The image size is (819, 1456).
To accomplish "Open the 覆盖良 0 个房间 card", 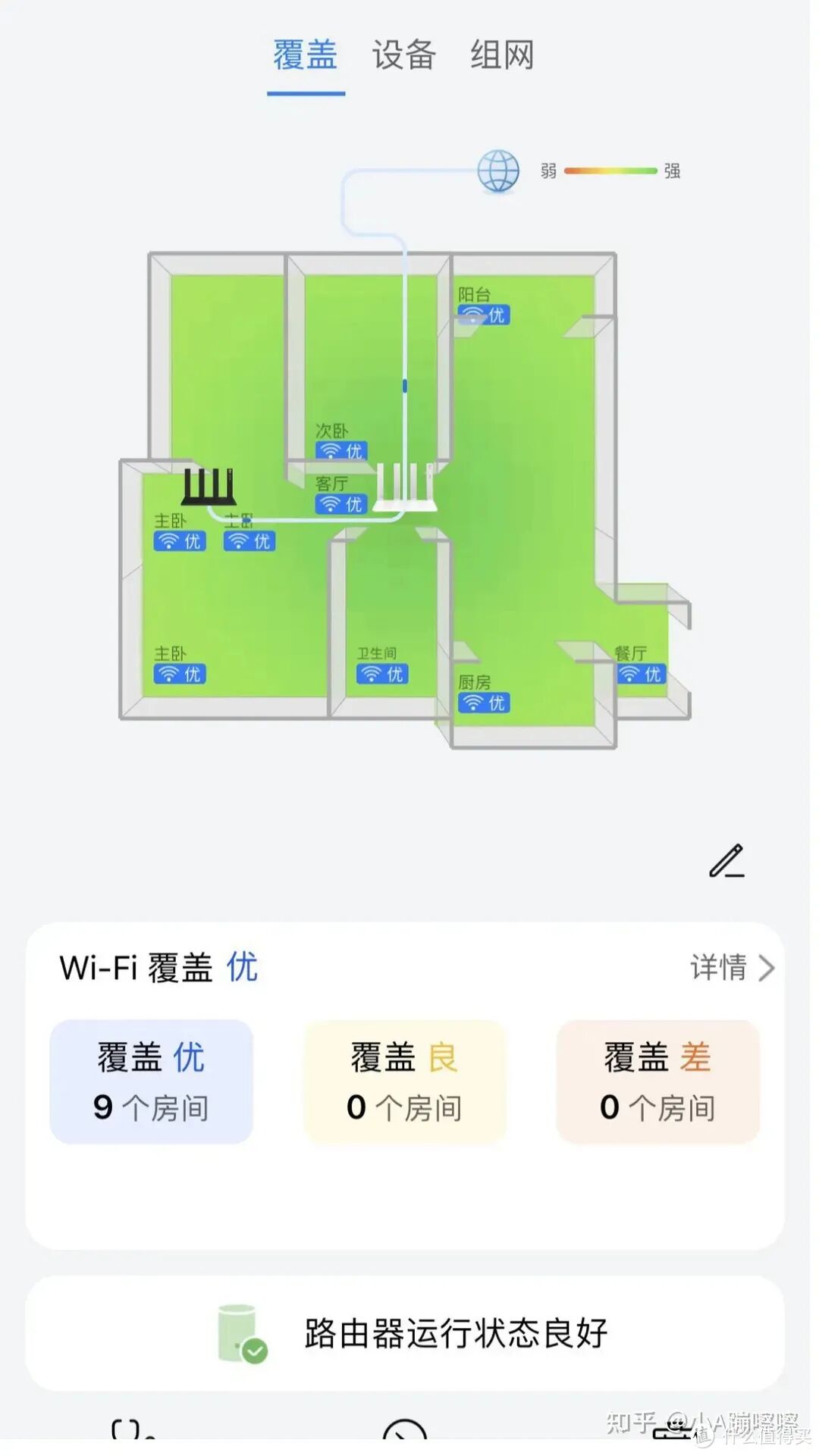I will (x=404, y=1081).
